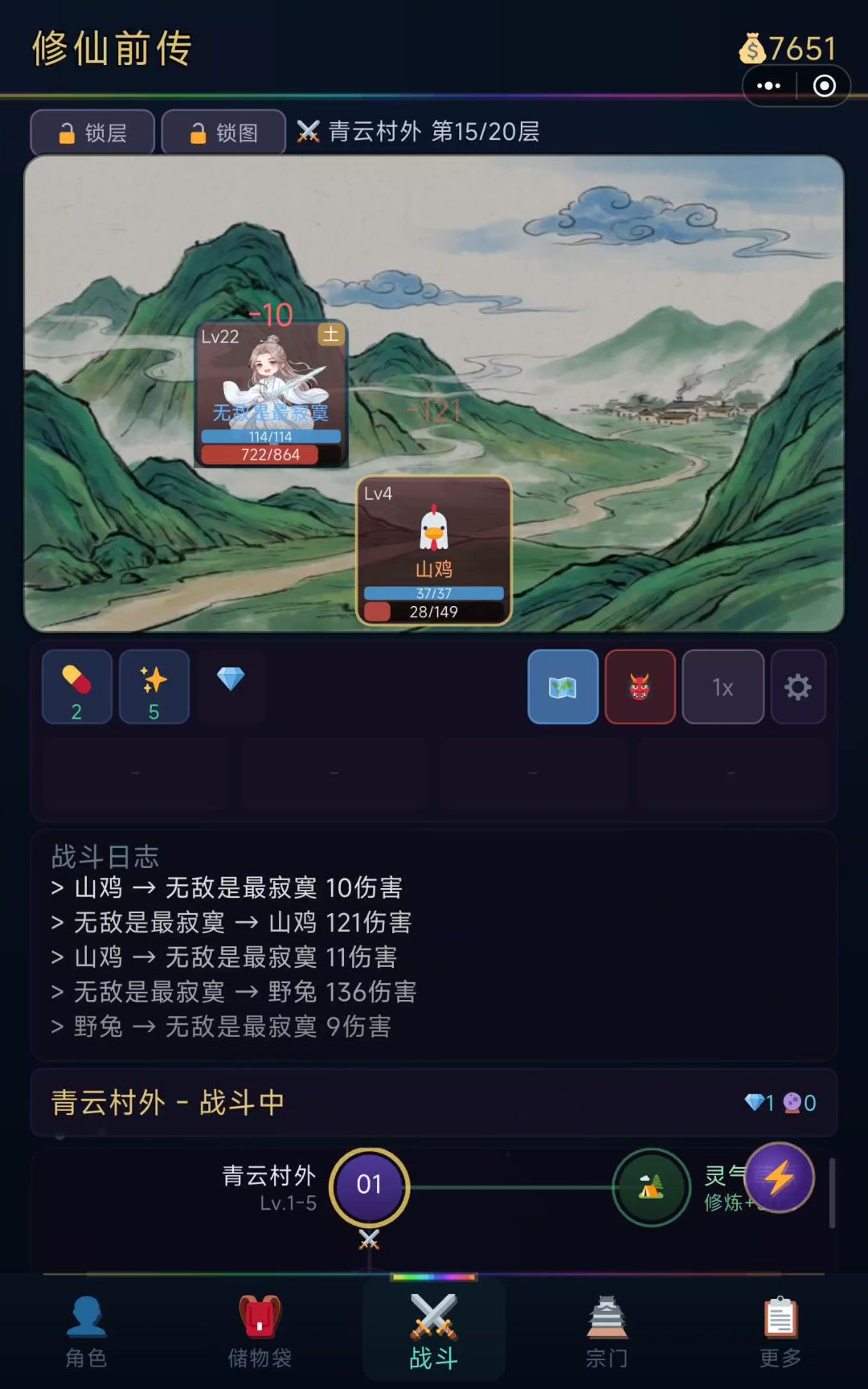
Task: Open the 储物袋 storage bag tab
Action: 260,1331
